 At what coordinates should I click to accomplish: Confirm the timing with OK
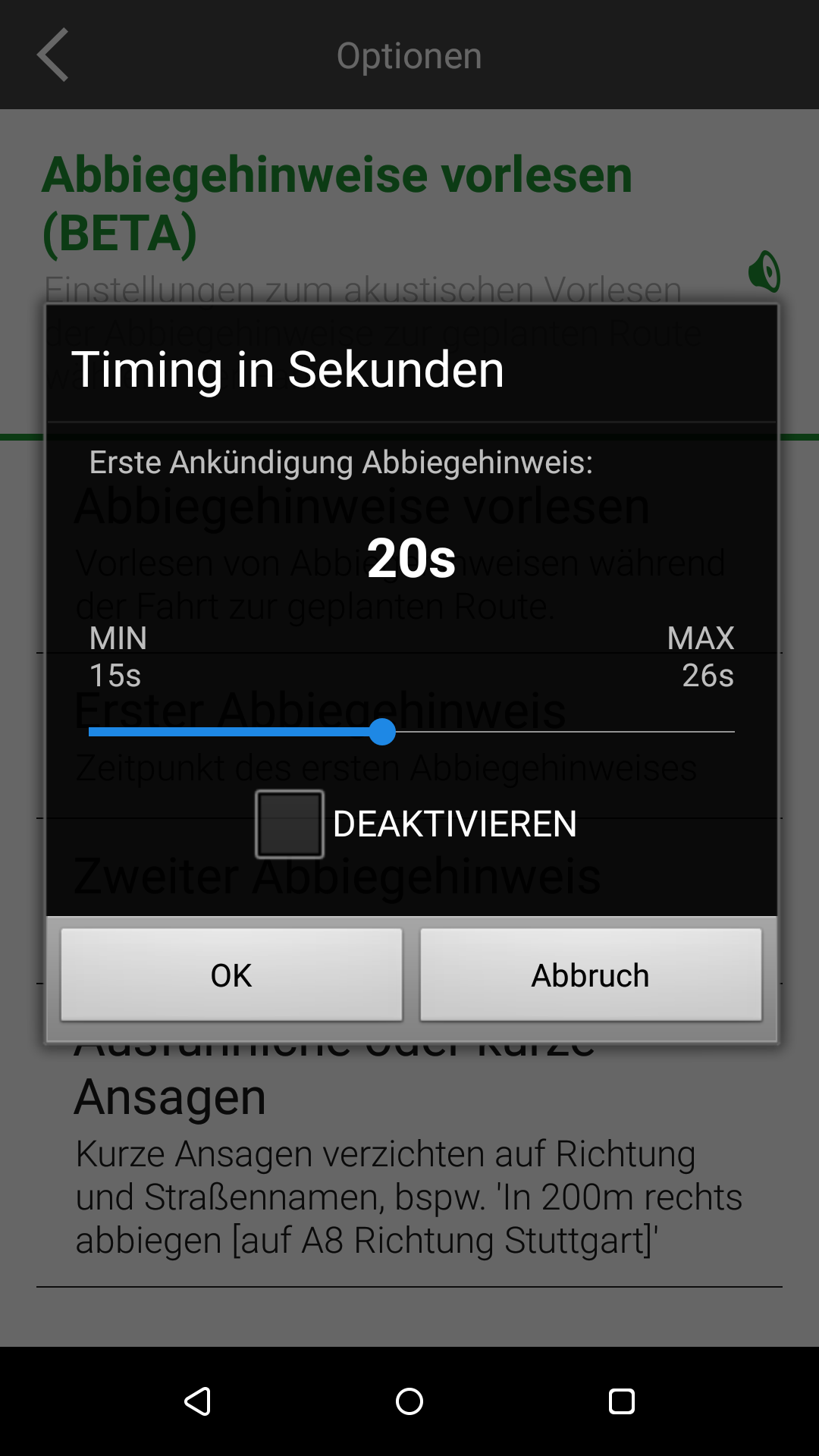click(x=231, y=974)
